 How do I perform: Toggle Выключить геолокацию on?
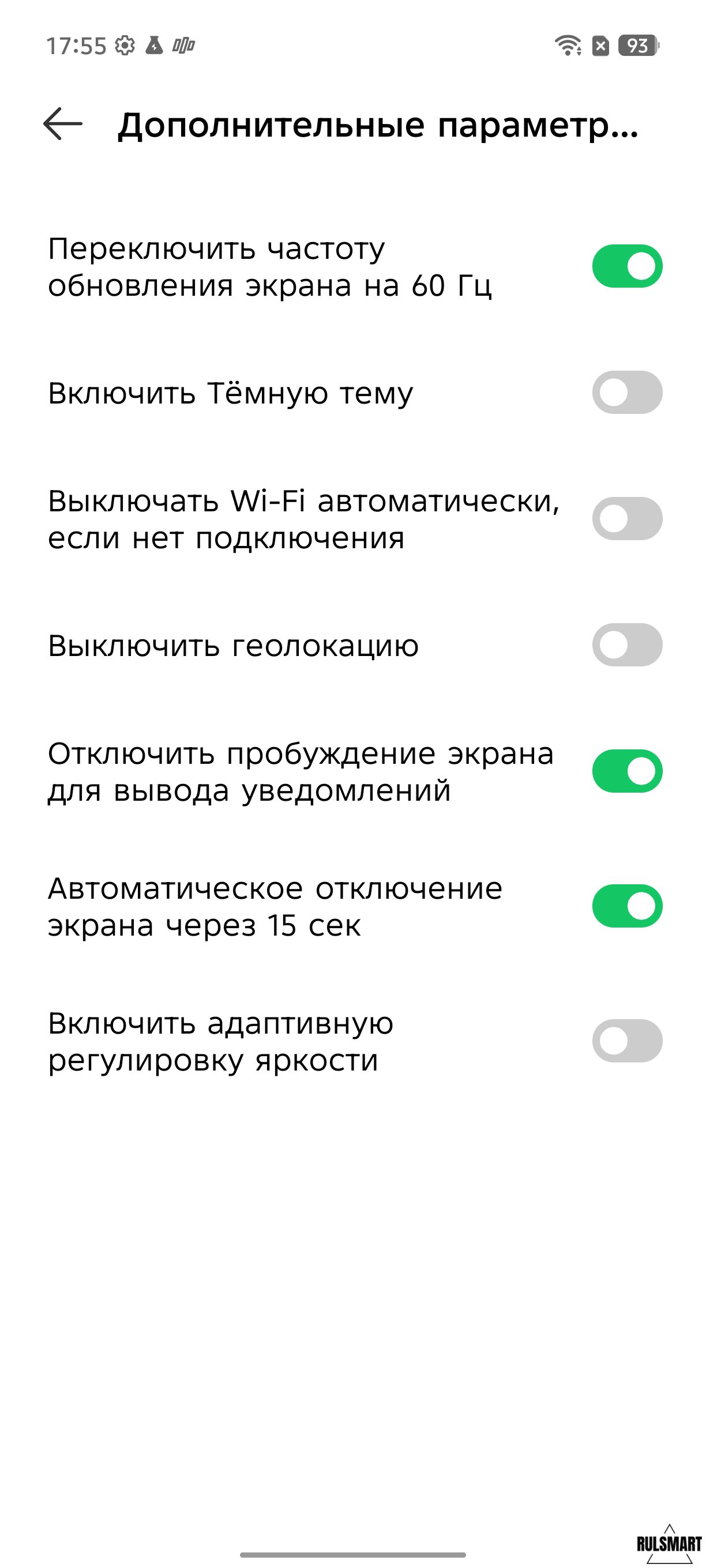(627, 645)
